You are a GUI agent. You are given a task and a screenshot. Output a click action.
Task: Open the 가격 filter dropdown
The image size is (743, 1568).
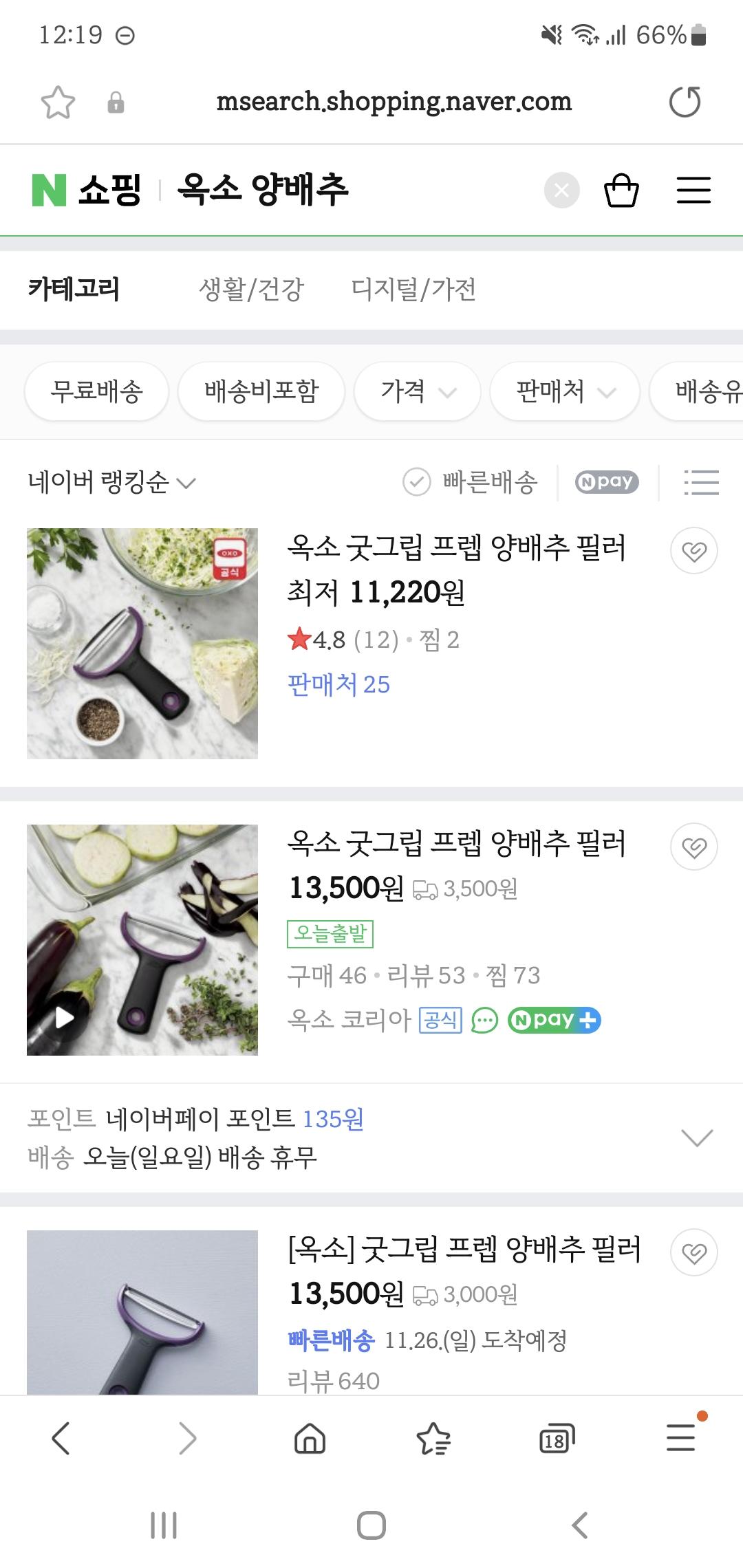click(417, 391)
